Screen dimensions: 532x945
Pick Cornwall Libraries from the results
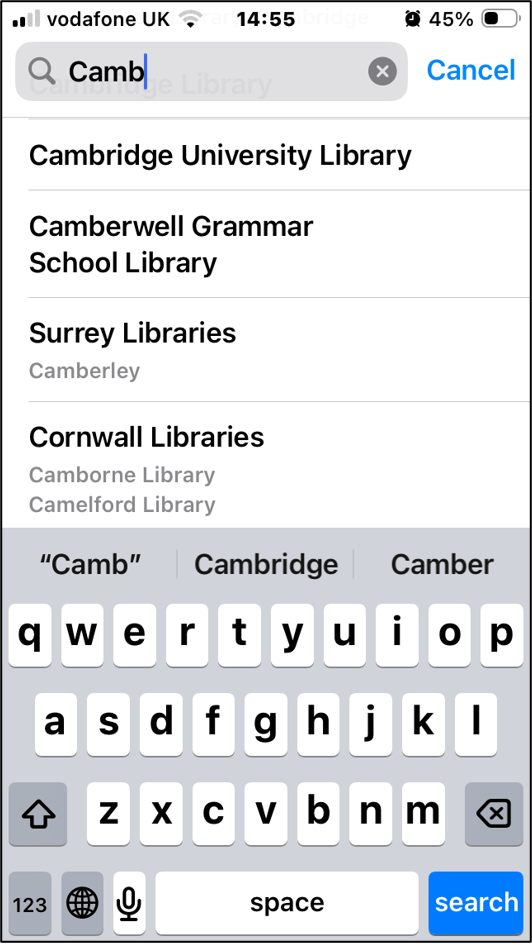(266, 465)
